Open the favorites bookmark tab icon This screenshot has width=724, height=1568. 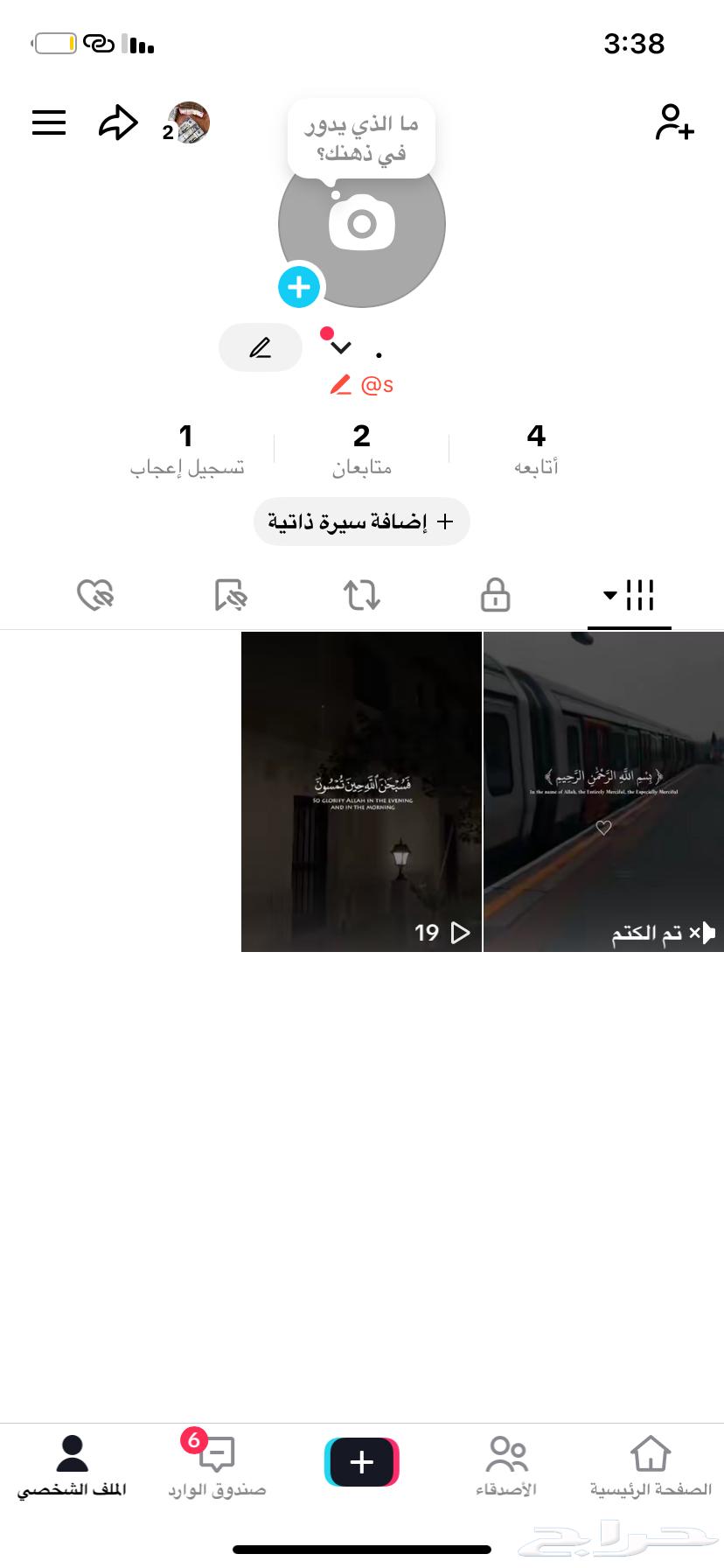(229, 595)
